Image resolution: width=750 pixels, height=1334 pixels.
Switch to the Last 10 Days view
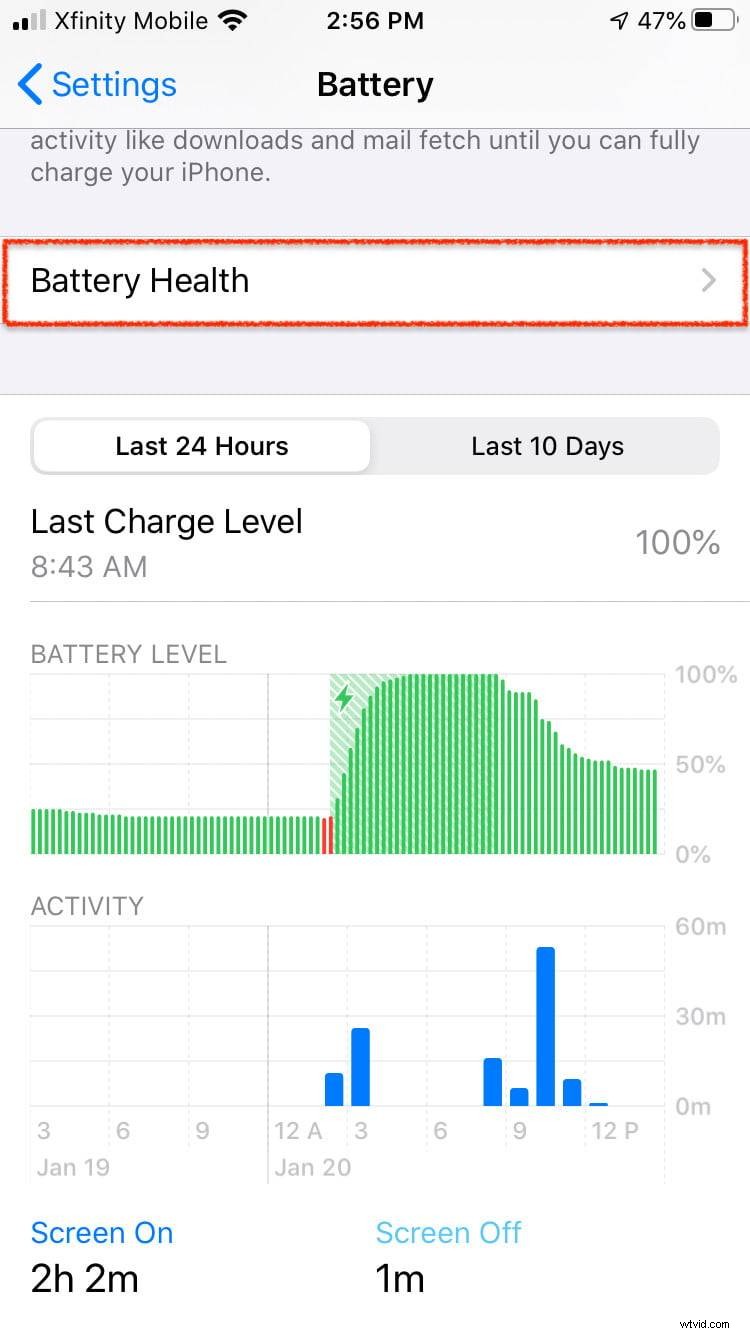pyautogui.click(x=547, y=446)
